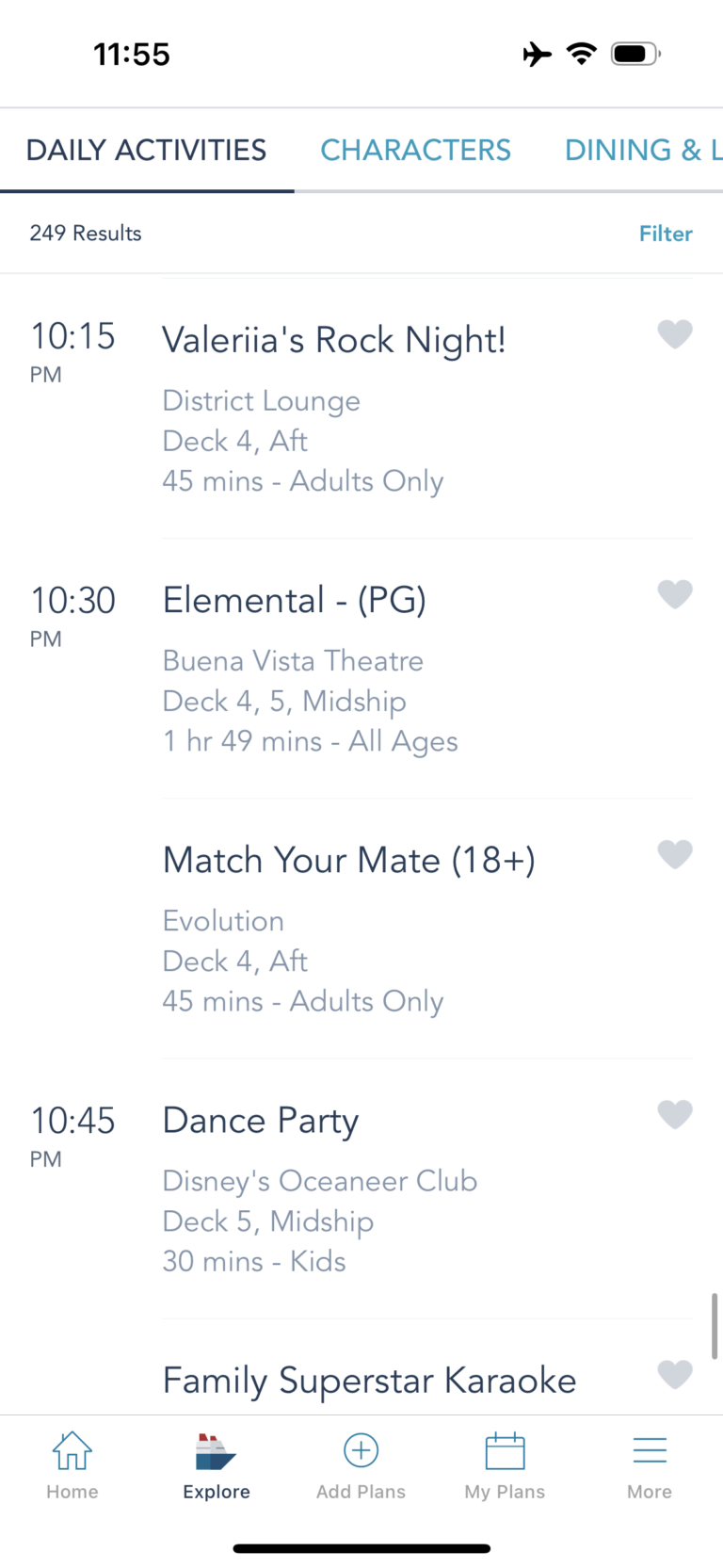Toggle the favorite heart for Dance Party

click(x=675, y=1114)
